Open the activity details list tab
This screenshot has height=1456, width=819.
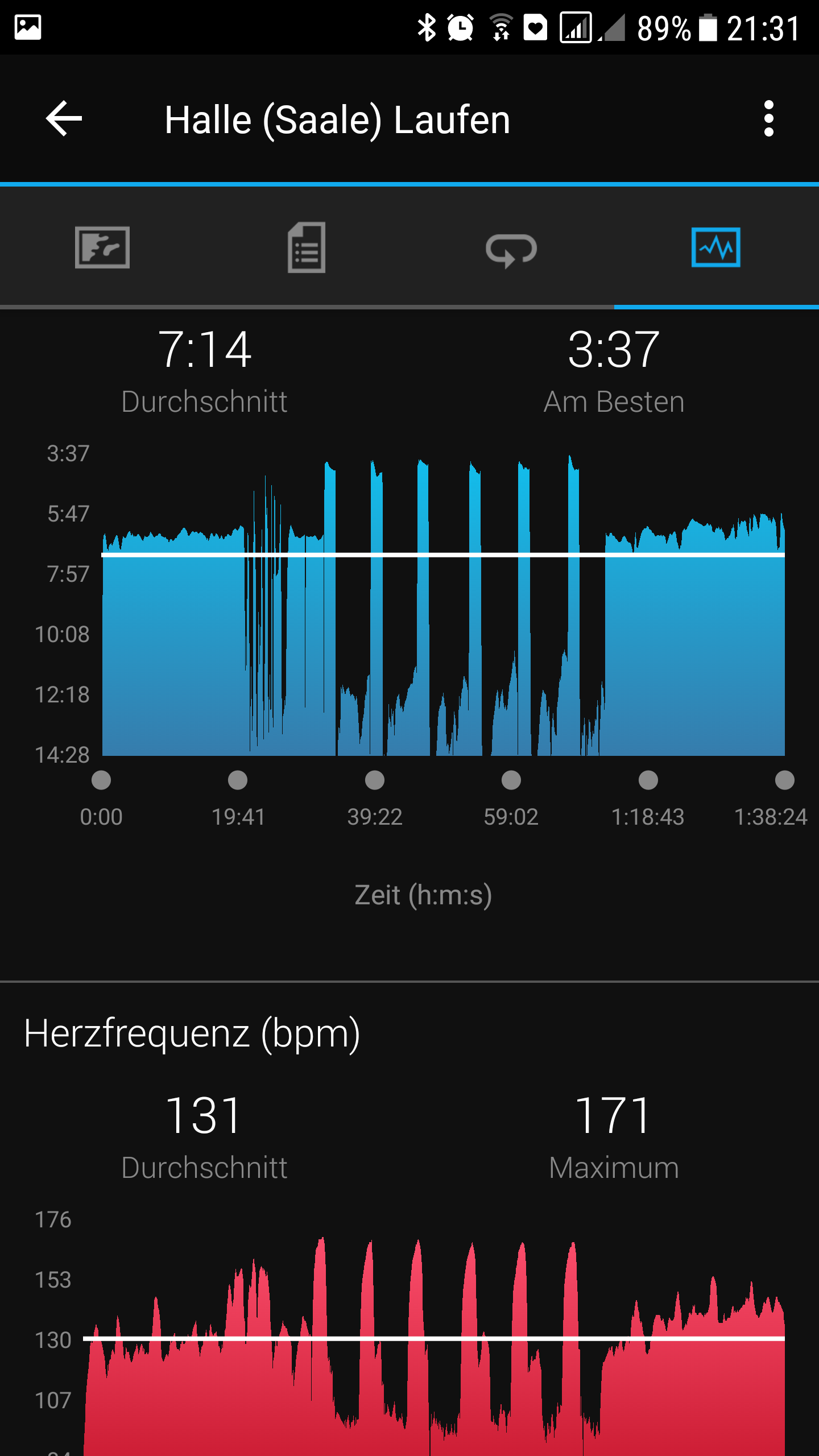(x=307, y=247)
